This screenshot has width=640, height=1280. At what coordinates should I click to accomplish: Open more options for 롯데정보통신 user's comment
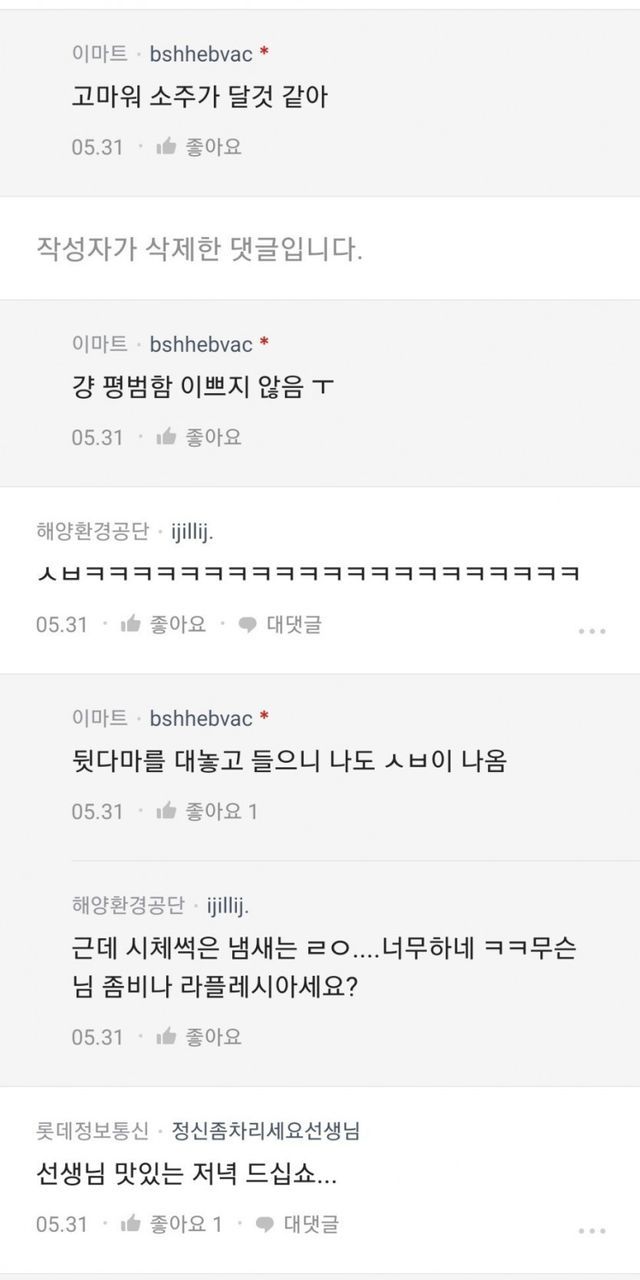click(x=592, y=1231)
